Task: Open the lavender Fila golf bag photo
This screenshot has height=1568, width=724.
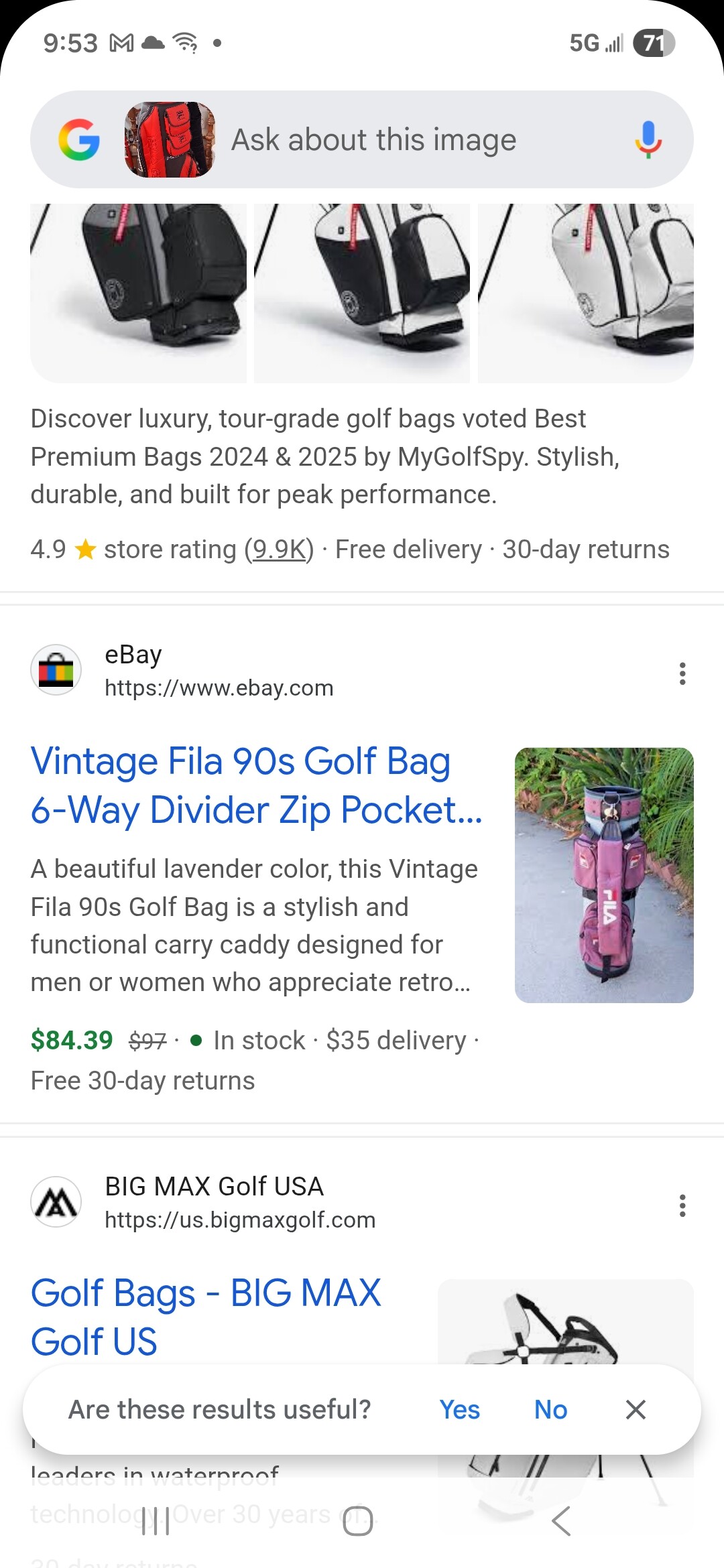Action: coord(603,874)
